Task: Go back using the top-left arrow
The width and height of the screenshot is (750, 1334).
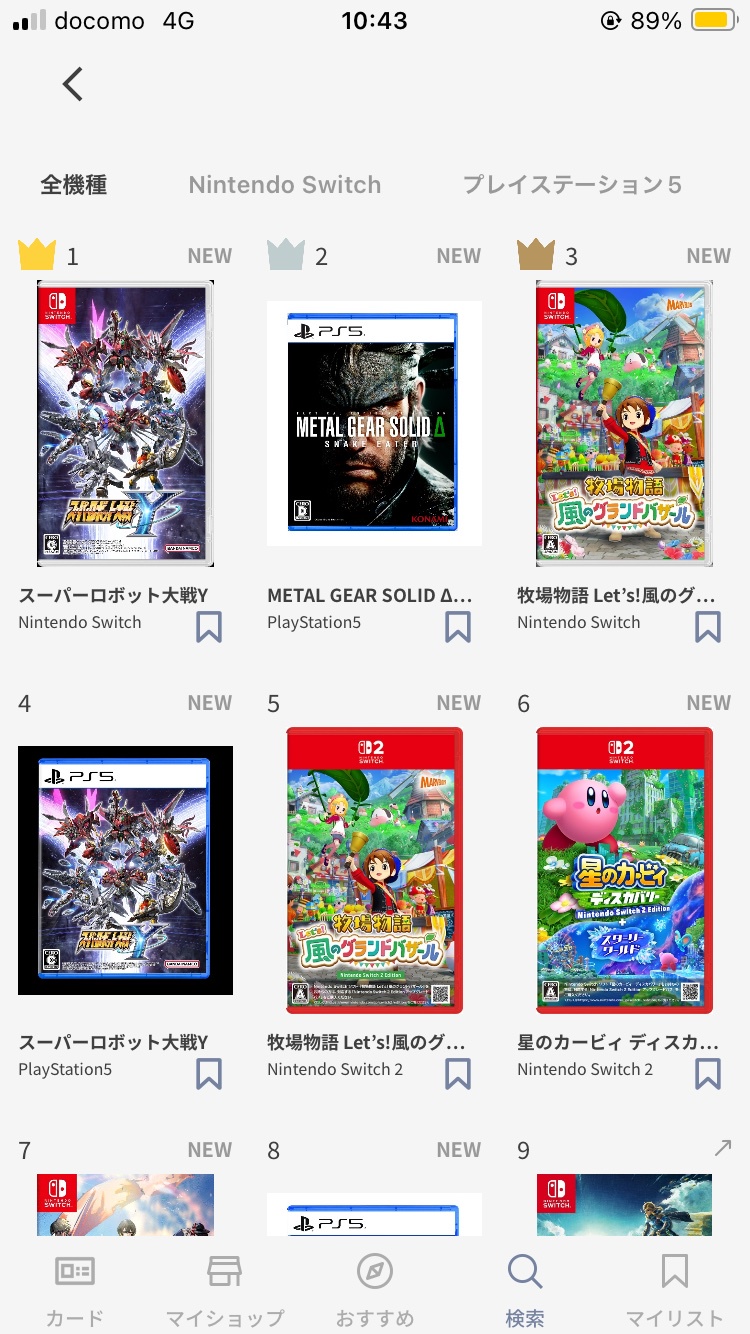Action: (72, 84)
